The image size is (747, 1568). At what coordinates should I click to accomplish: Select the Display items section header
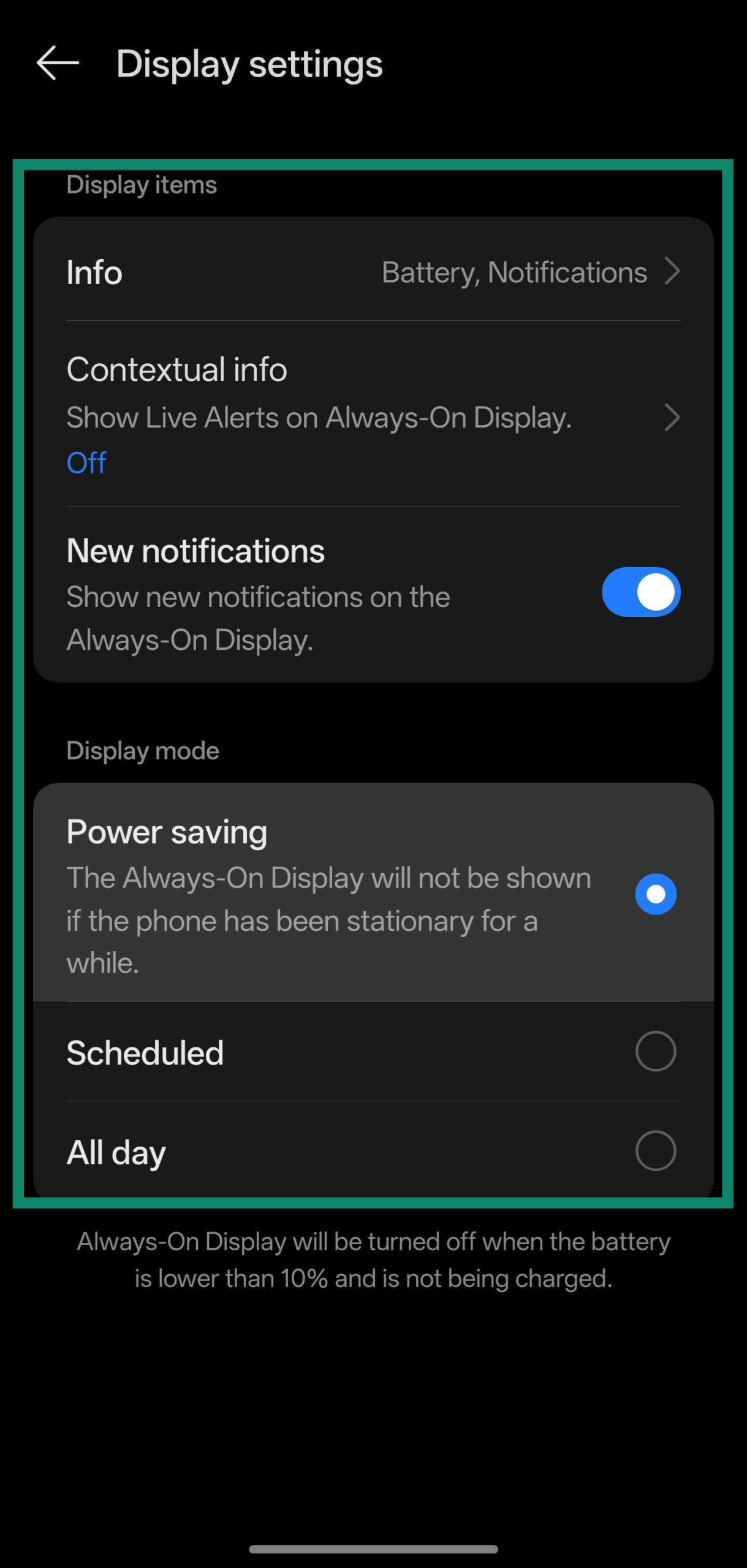(141, 184)
